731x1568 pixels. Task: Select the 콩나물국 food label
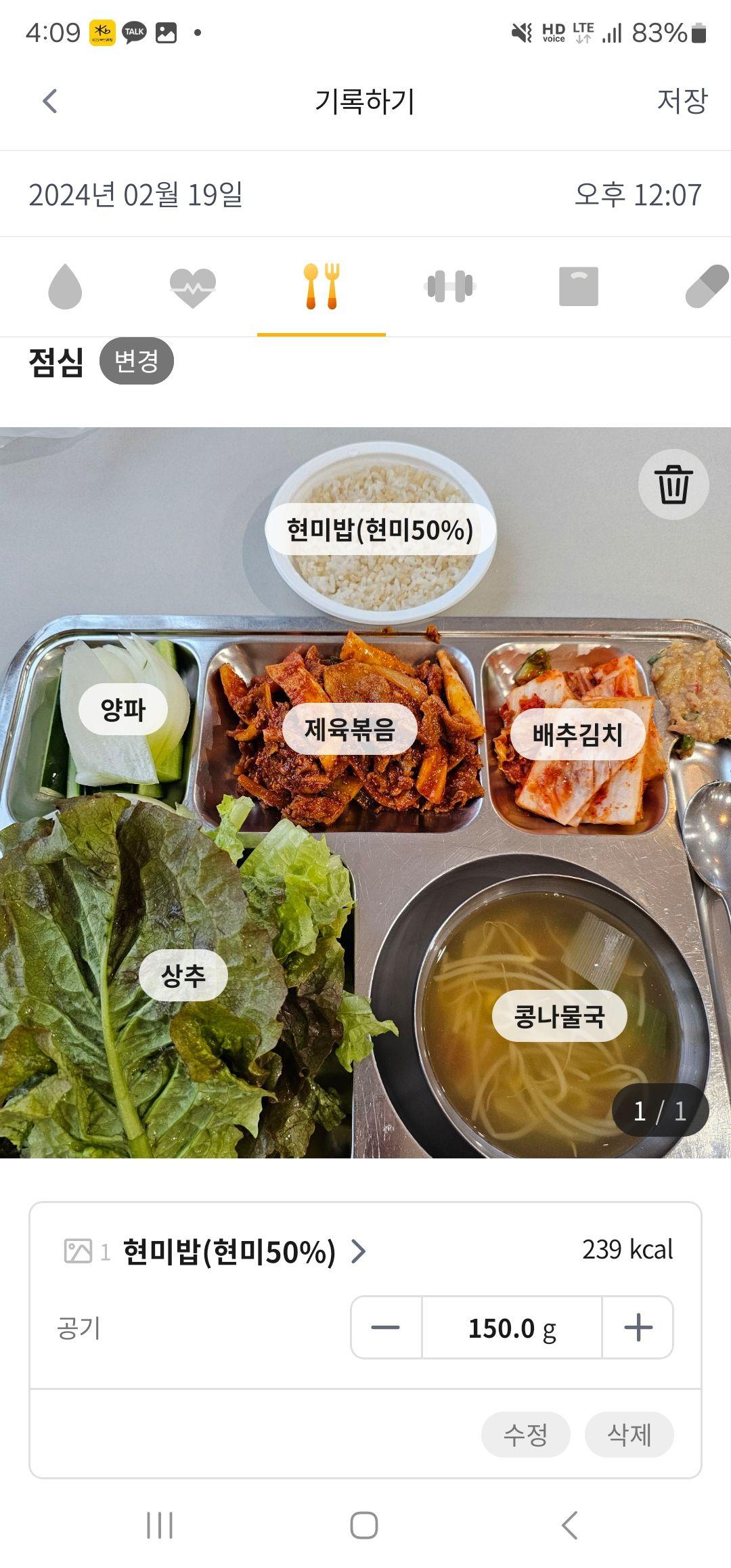[x=559, y=1016]
